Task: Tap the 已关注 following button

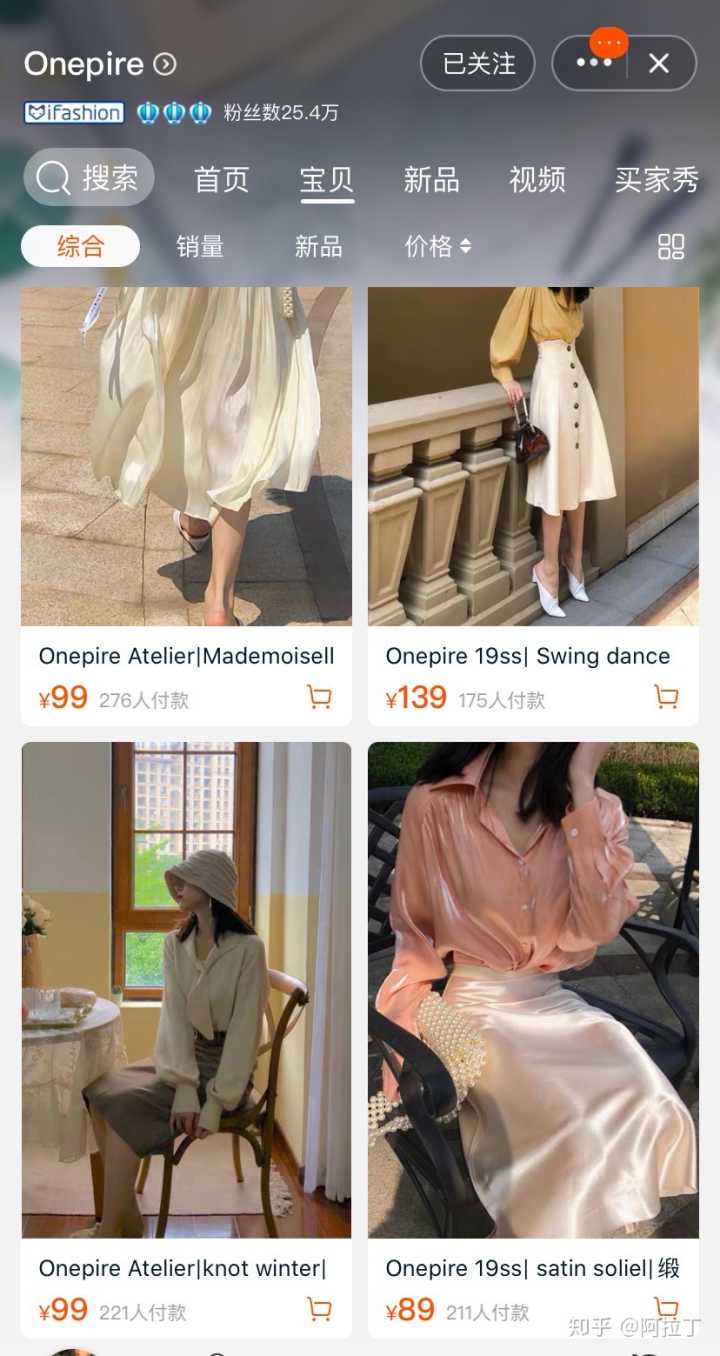Action: point(478,64)
